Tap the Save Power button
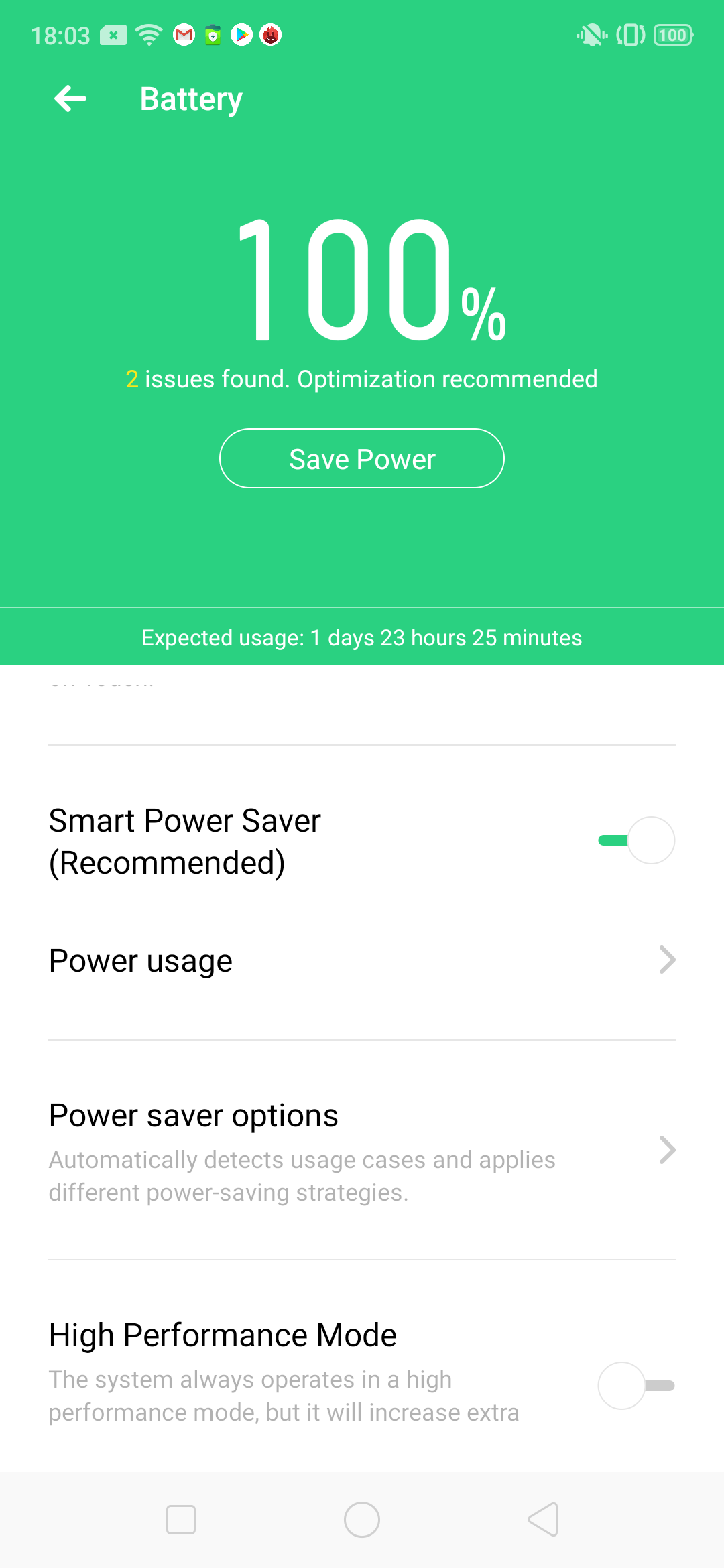The height and width of the screenshot is (1568, 724). tap(362, 459)
